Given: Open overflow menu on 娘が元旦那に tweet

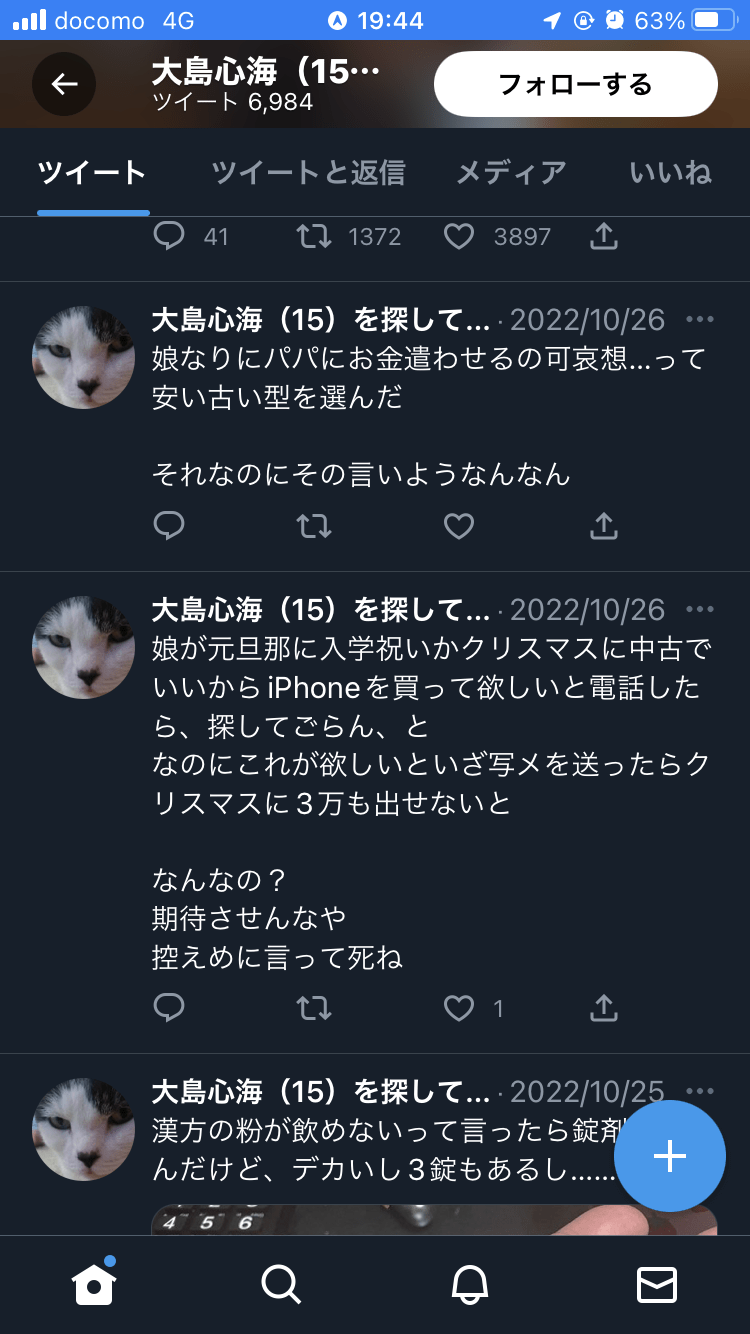Looking at the screenshot, I should (x=700, y=610).
